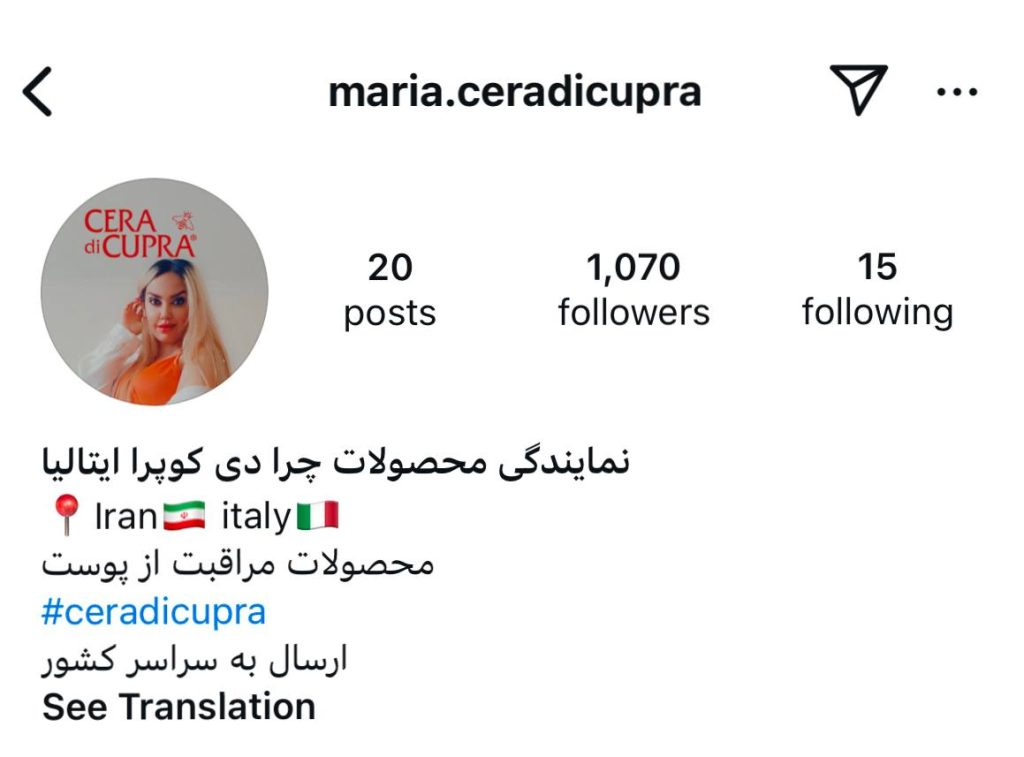
Task: Tap See Translation under the bio
Action: [179, 707]
